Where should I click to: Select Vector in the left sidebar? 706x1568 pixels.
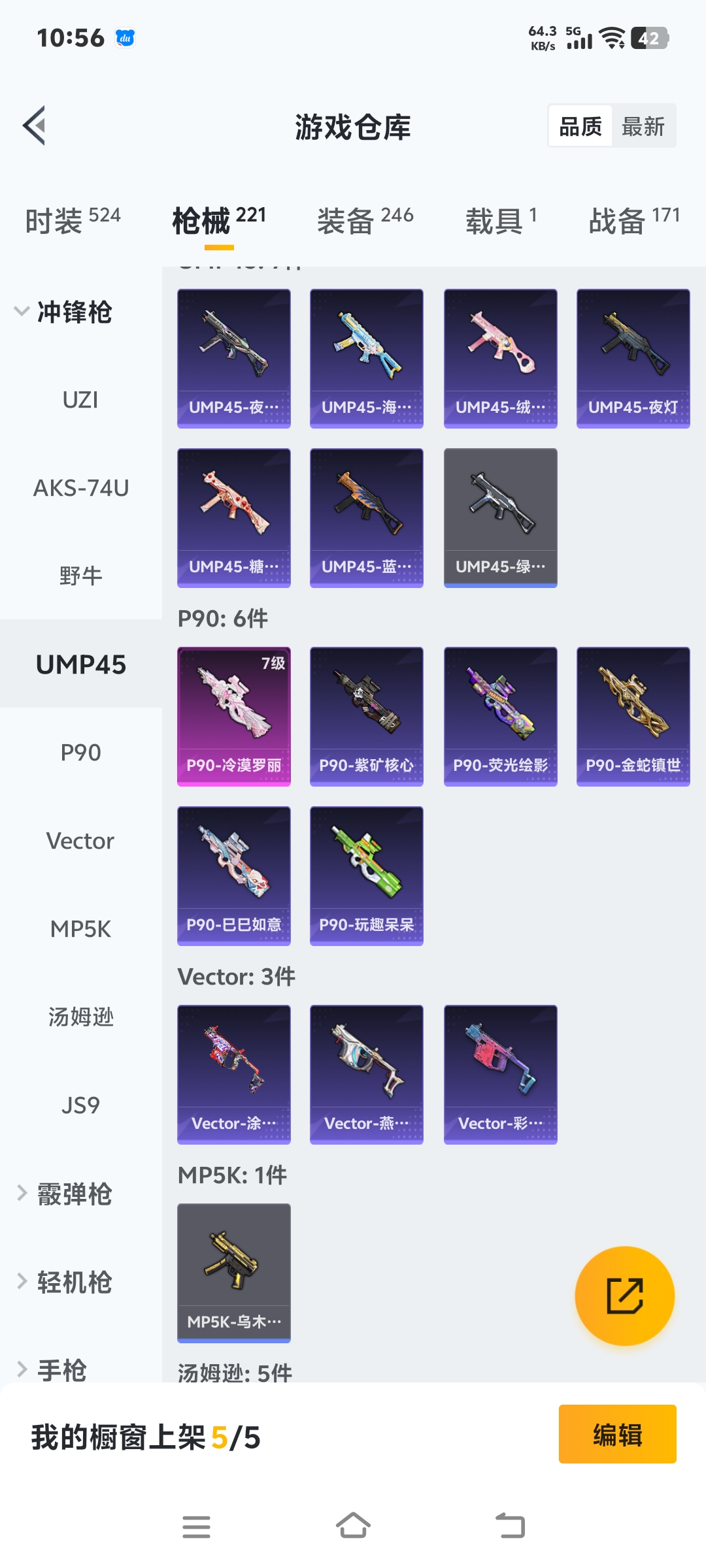[x=80, y=841]
